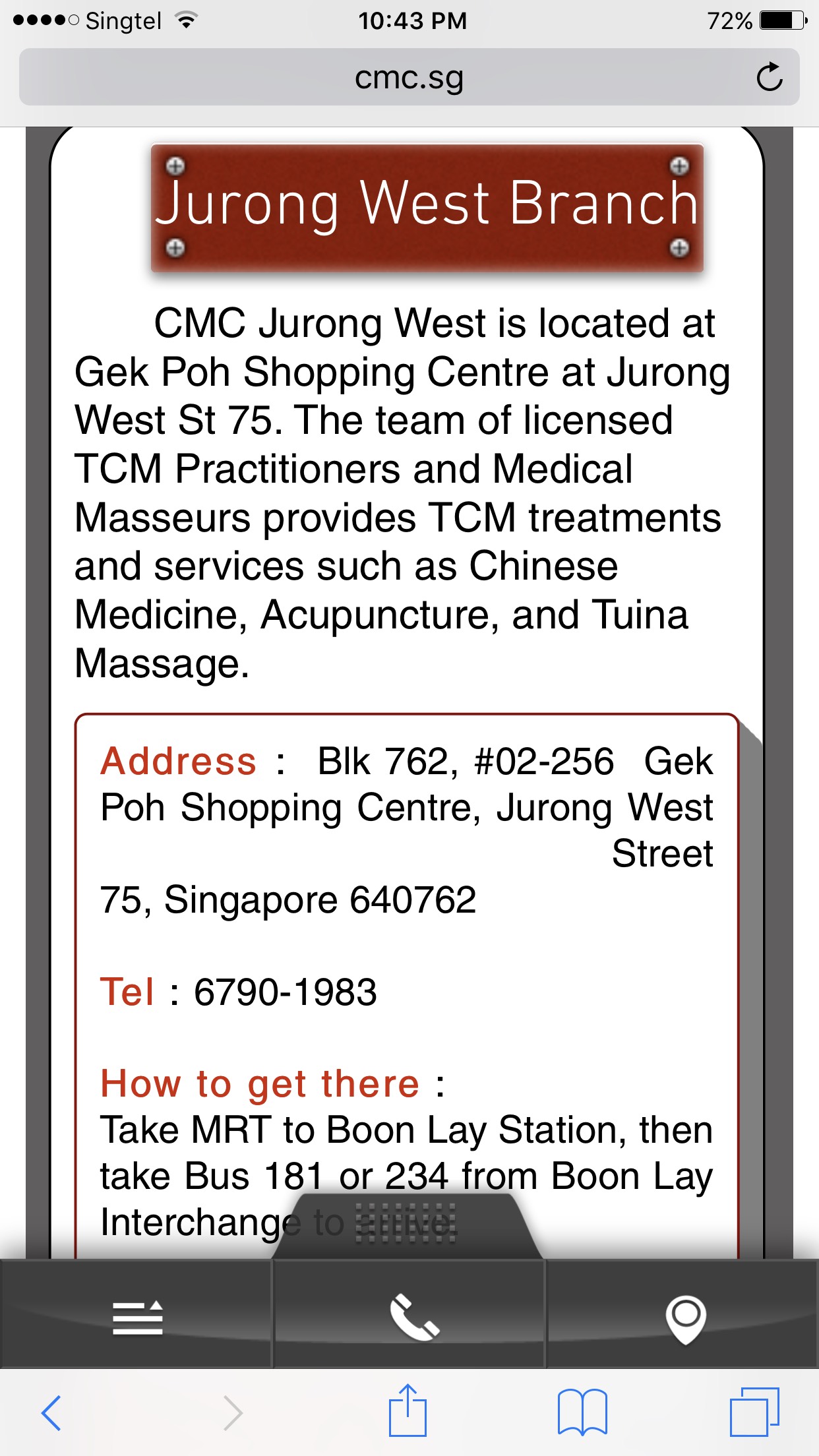
Task: Show all open tabs
Action: (x=754, y=1412)
